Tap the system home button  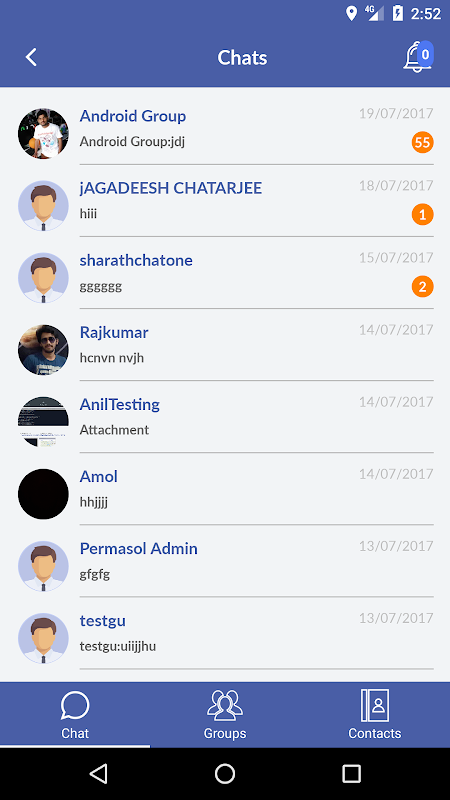tap(225, 773)
